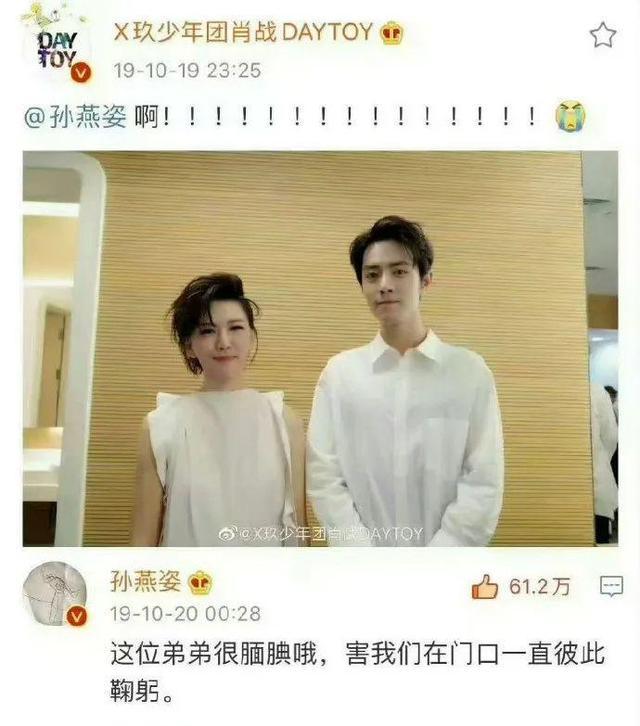Open the @孙燕姿 mention link
Screen dimensions: 640x726
(x=76, y=116)
